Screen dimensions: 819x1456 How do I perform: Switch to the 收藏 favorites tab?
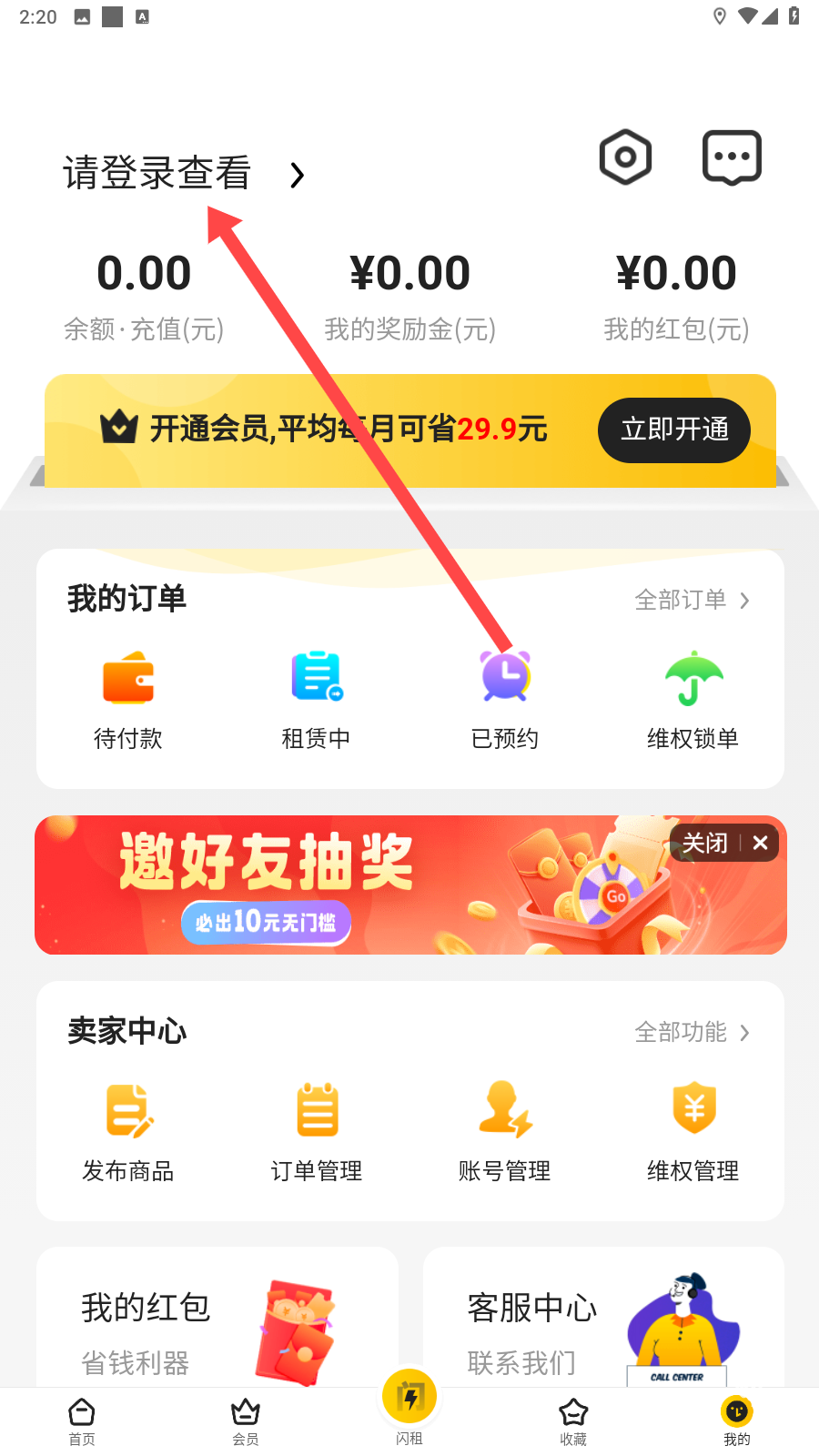(x=573, y=1420)
